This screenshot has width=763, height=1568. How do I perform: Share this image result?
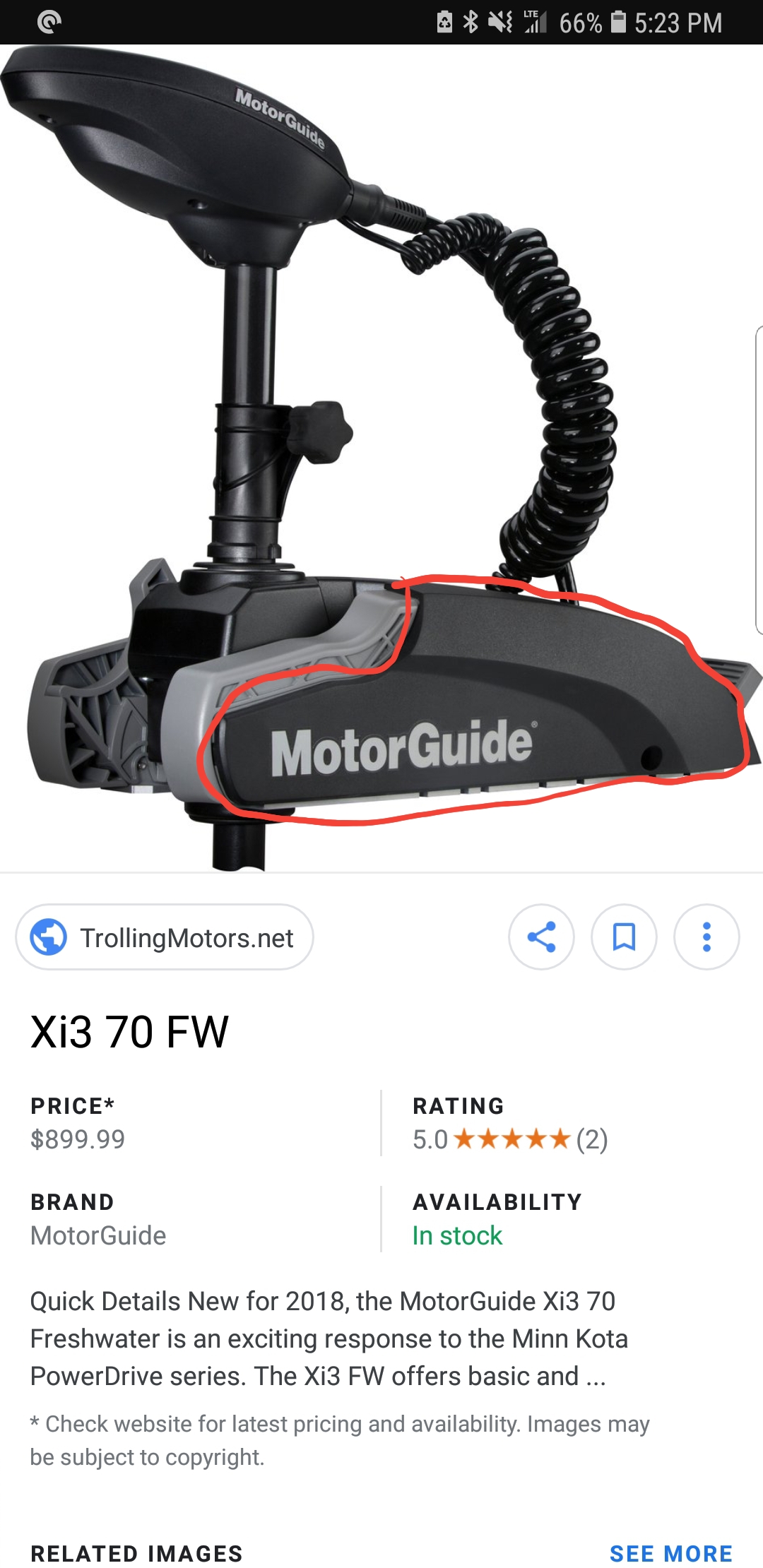(541, 937)
